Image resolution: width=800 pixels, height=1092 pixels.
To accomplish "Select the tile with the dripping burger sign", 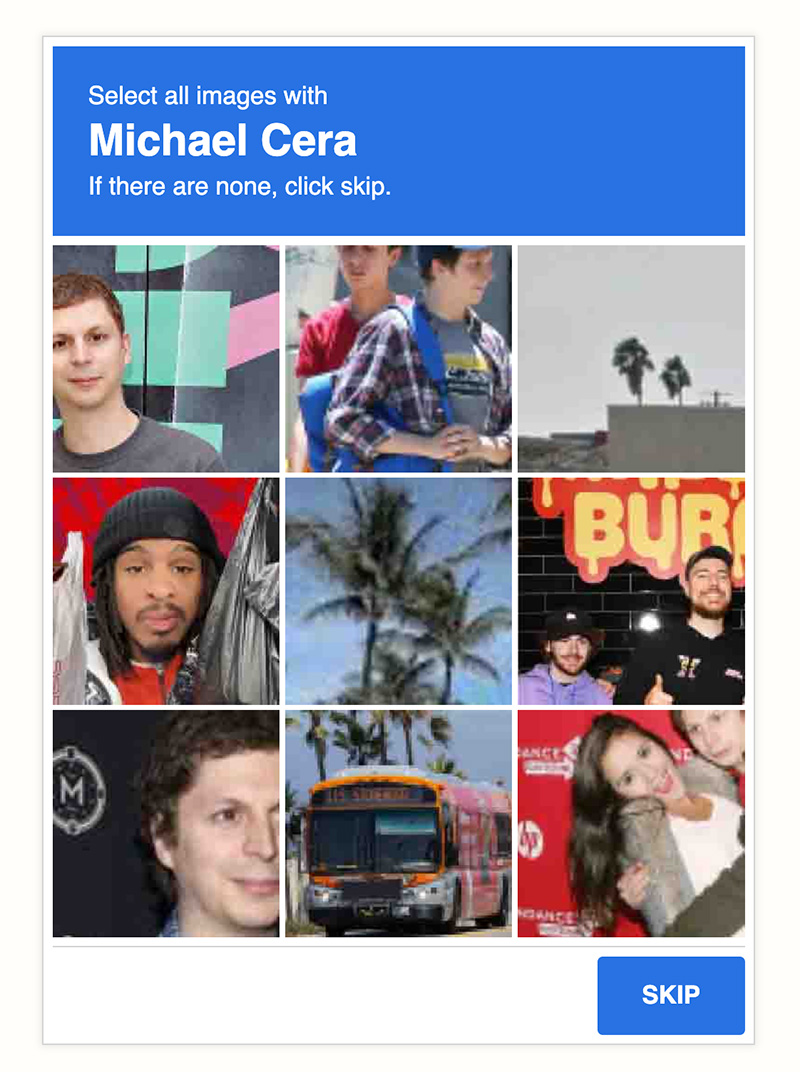I will coord(631,591).
